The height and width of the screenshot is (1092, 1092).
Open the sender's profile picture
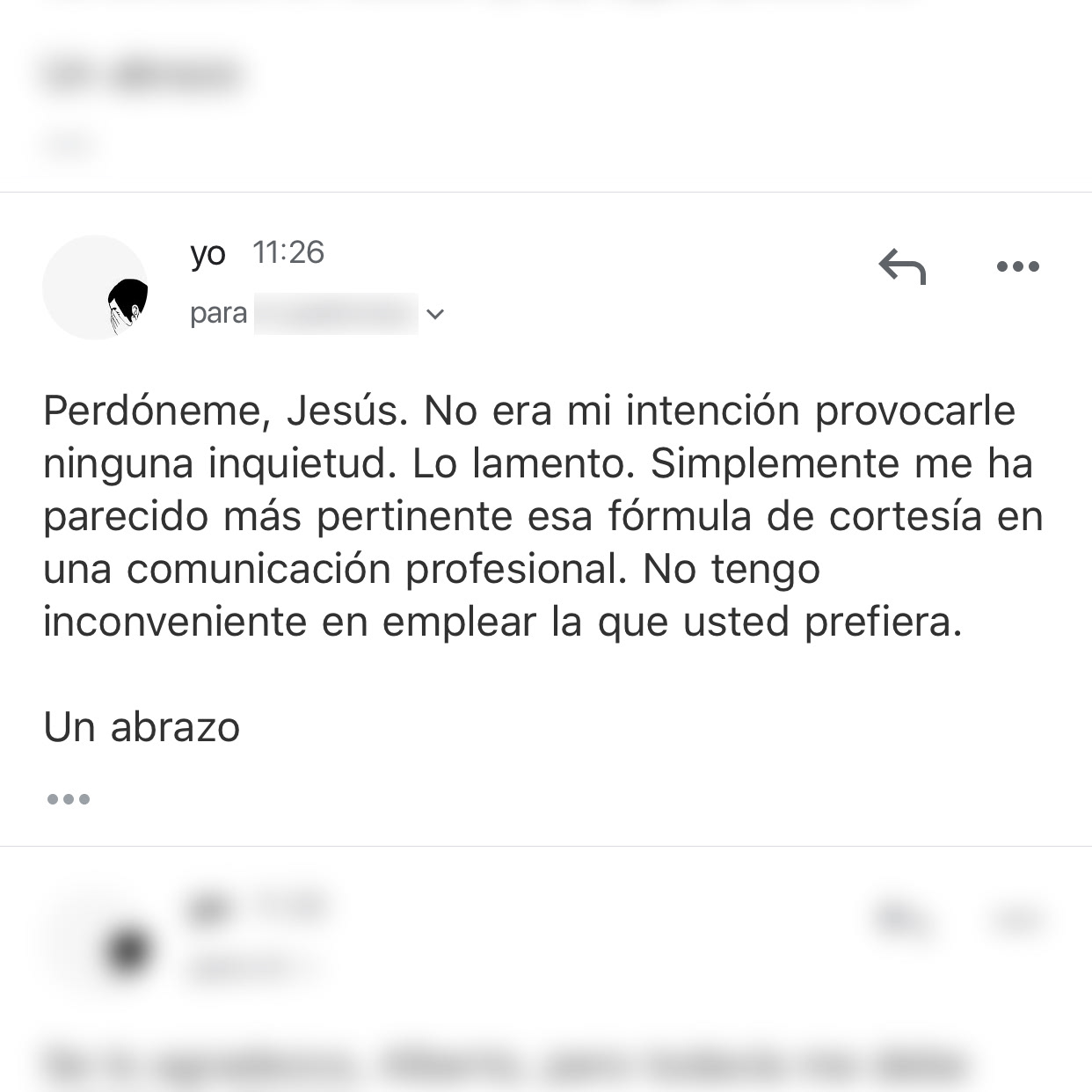click(x=94, y=288)
